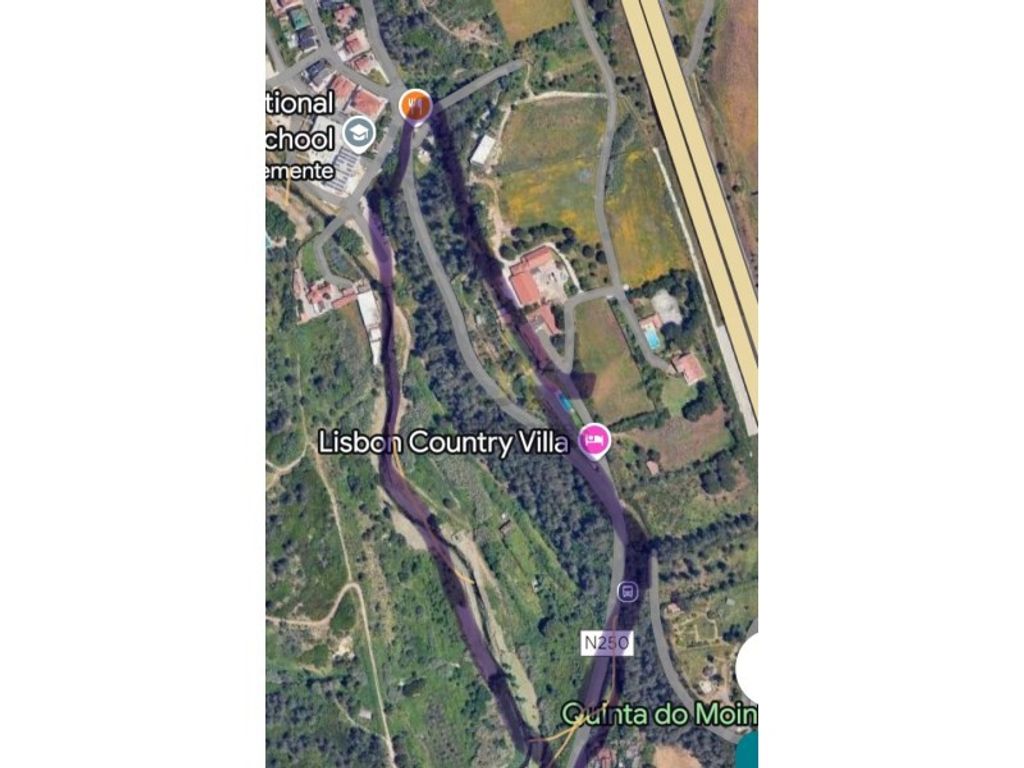This screenshot has width=1024, height=768.
Task: Open the restaurant pin on the map
Action: point(415,104)
